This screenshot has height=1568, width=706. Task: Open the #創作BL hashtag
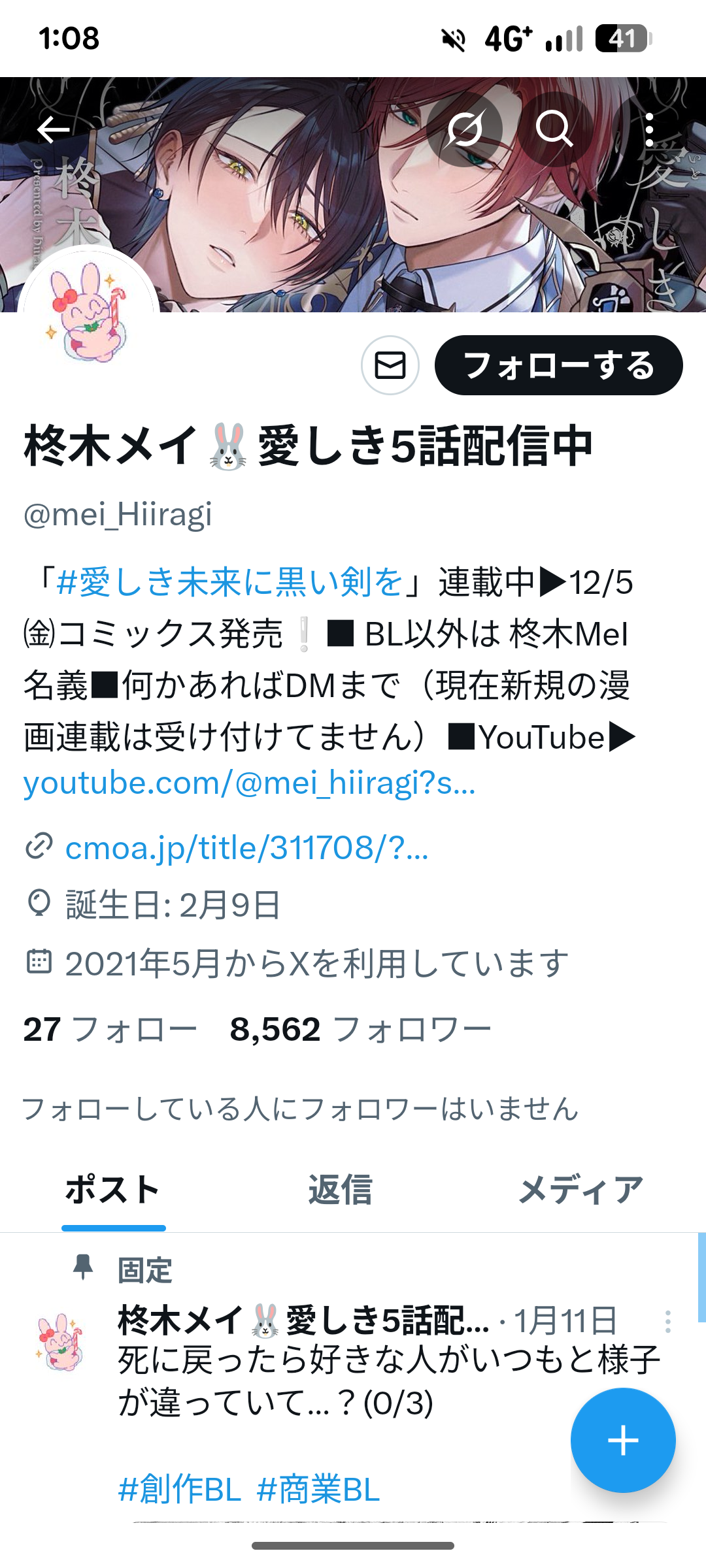click(x=180, y=1490)
